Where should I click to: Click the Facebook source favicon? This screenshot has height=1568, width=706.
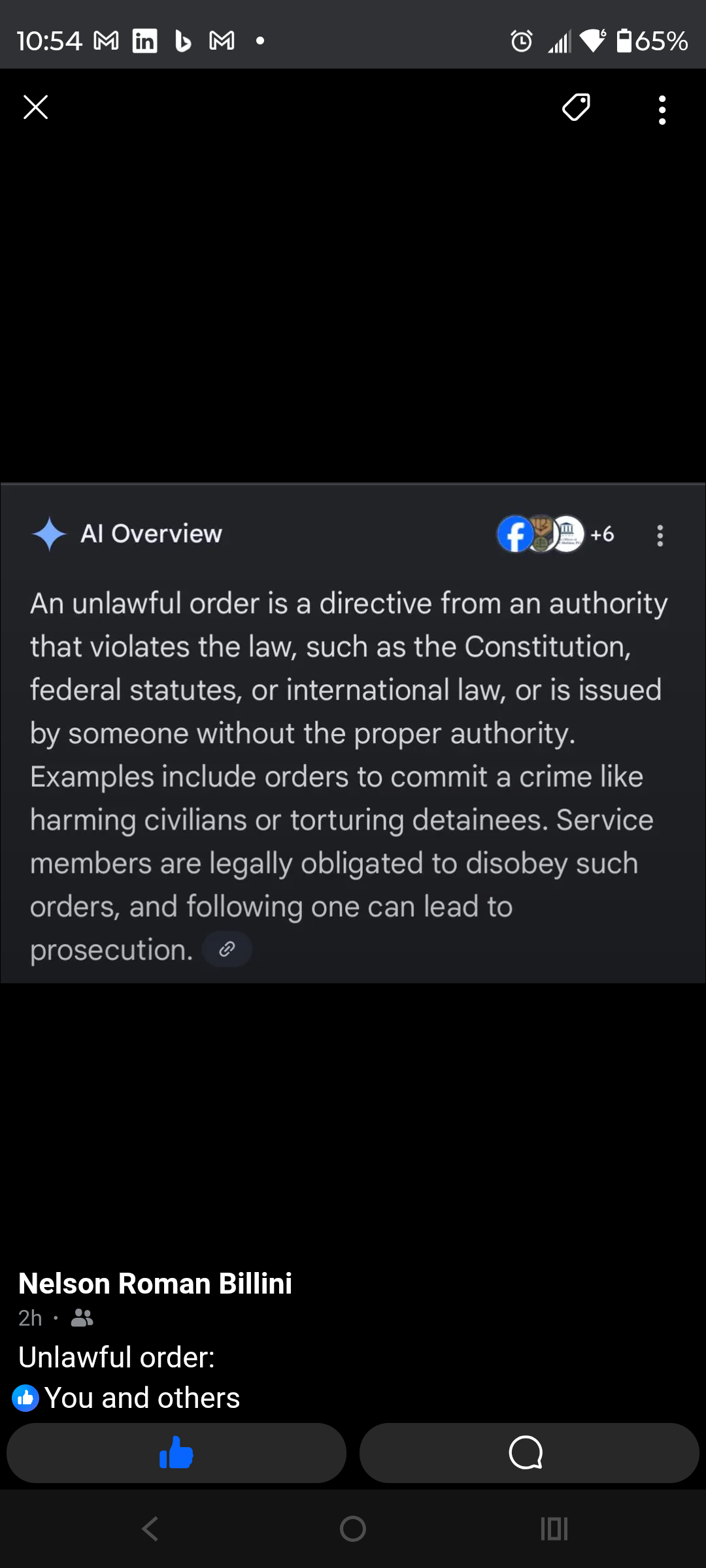(x=515, y=535)
